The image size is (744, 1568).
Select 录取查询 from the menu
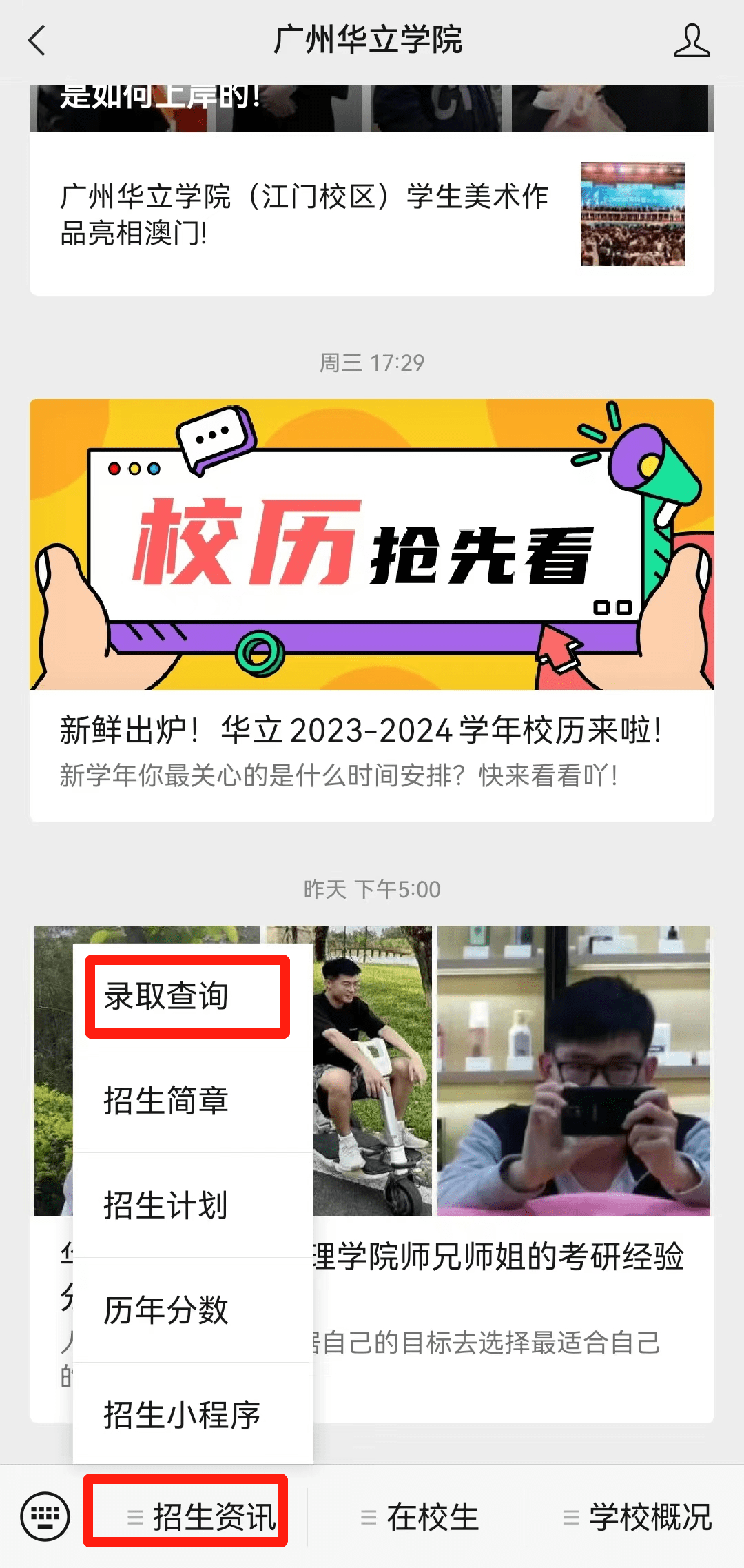(x=187, y=996)
